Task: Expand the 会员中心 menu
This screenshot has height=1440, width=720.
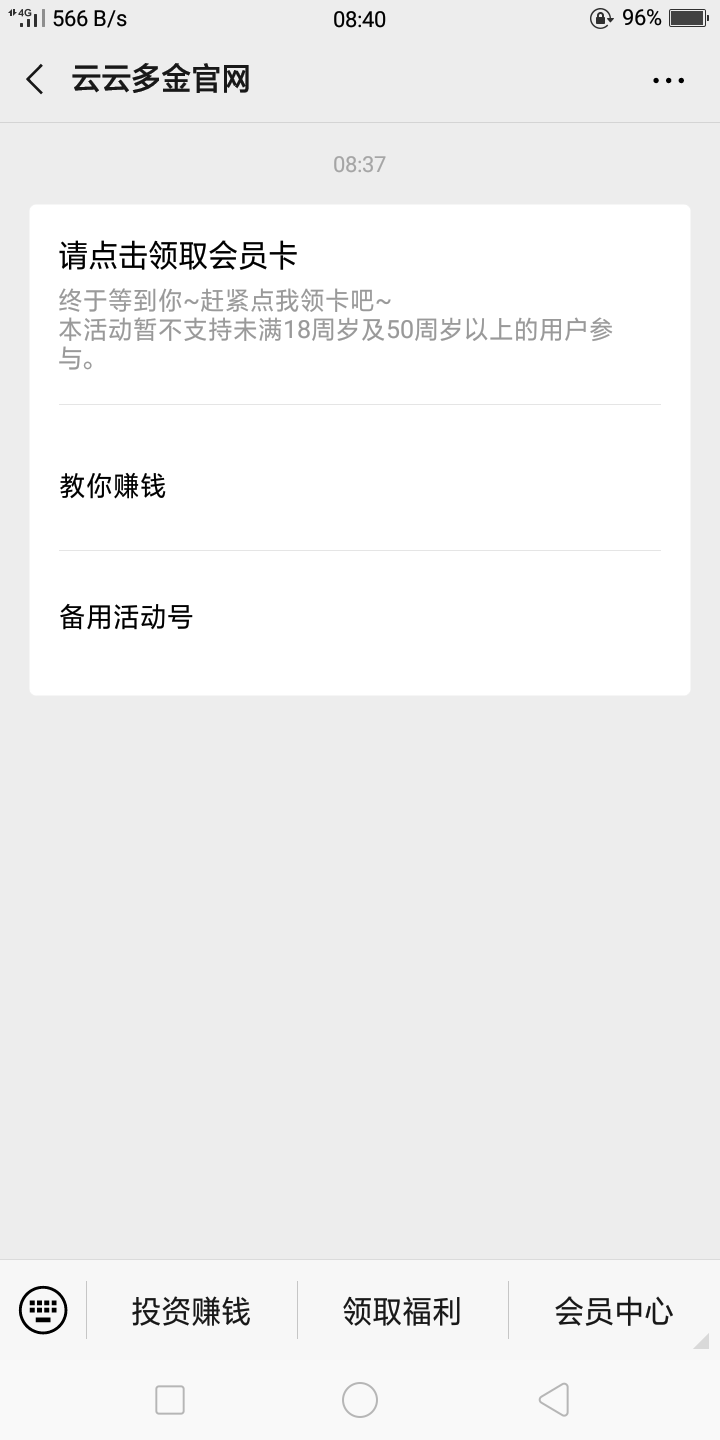Action: coord(614,1310)
